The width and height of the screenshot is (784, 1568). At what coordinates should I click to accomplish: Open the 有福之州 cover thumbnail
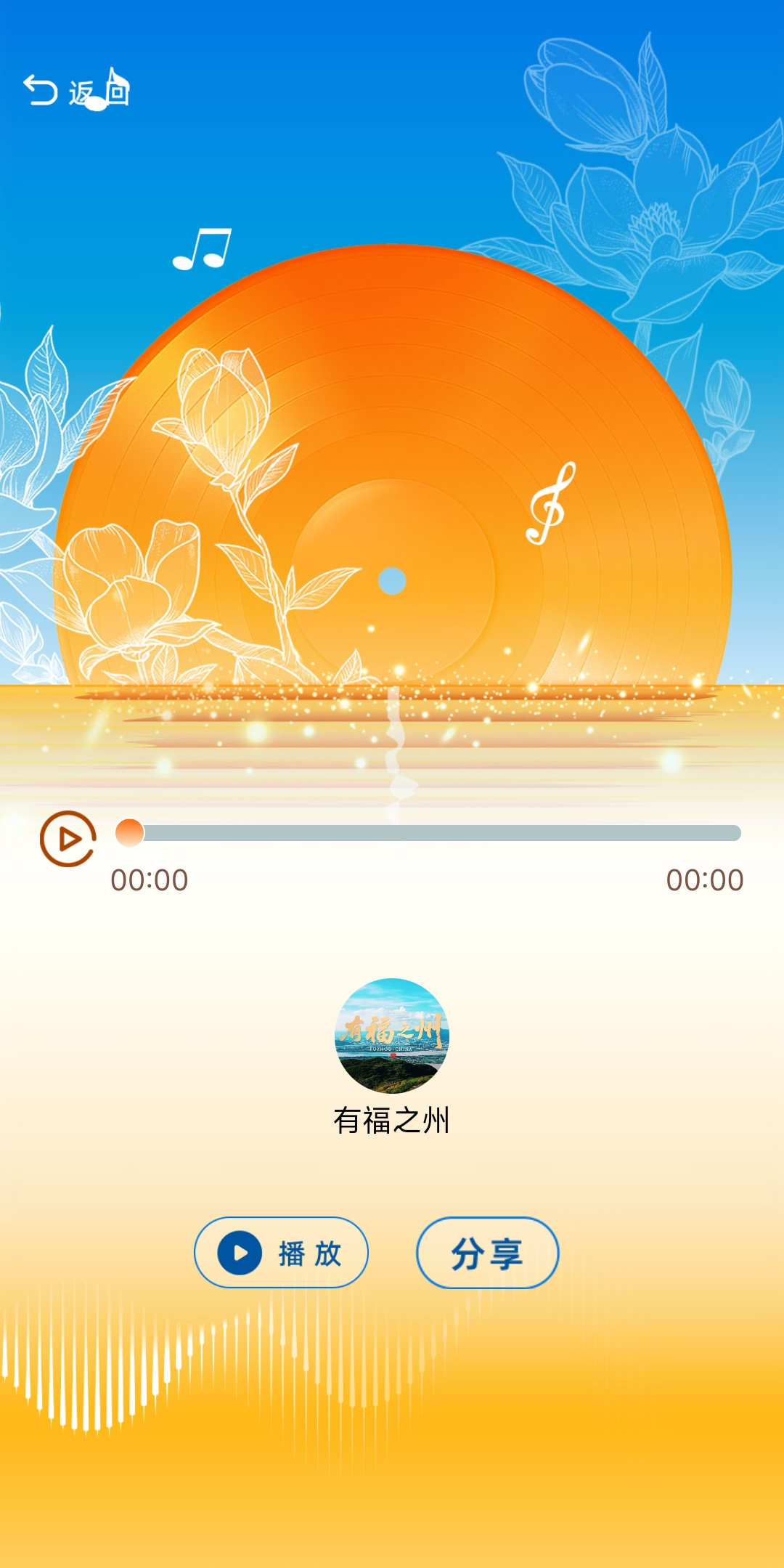392,1036
